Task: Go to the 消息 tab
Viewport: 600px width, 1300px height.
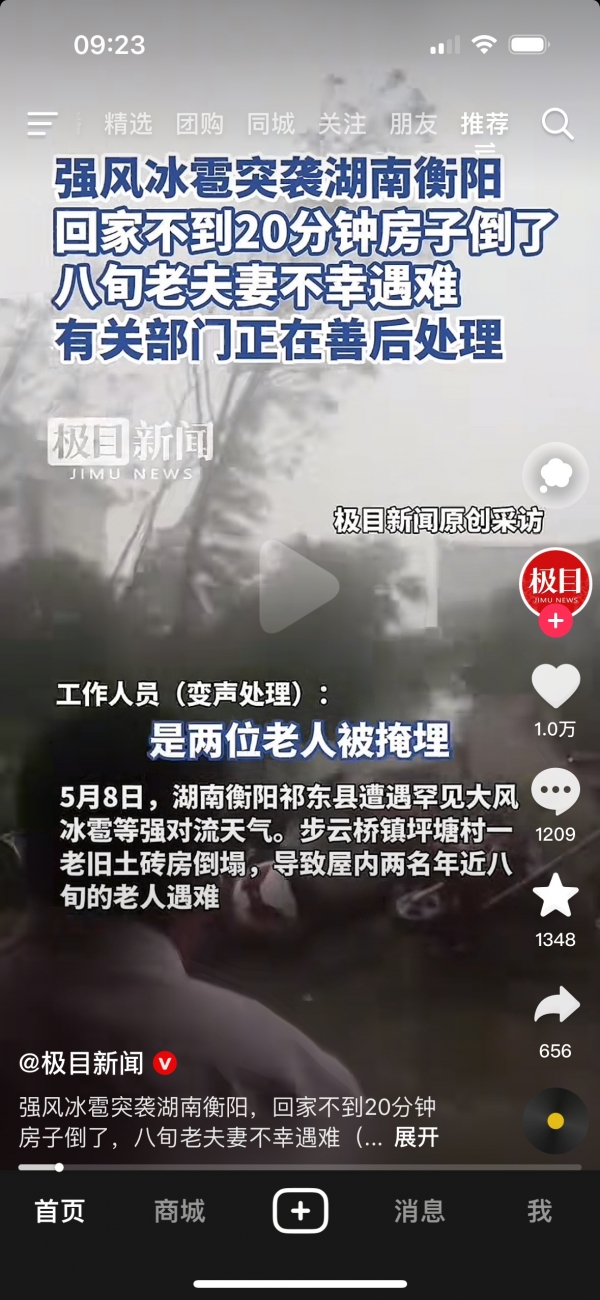Action: (419, 1212)
